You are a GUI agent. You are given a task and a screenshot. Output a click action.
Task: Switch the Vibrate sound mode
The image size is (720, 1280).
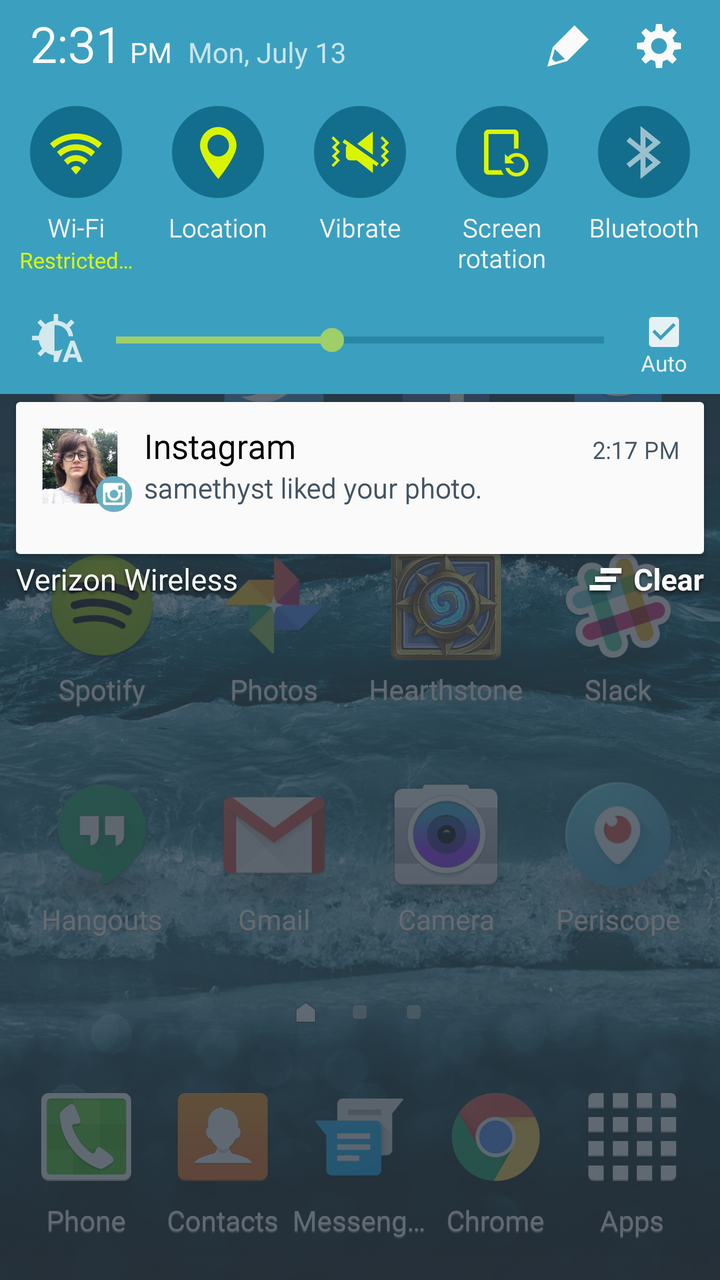pos(360,153)
